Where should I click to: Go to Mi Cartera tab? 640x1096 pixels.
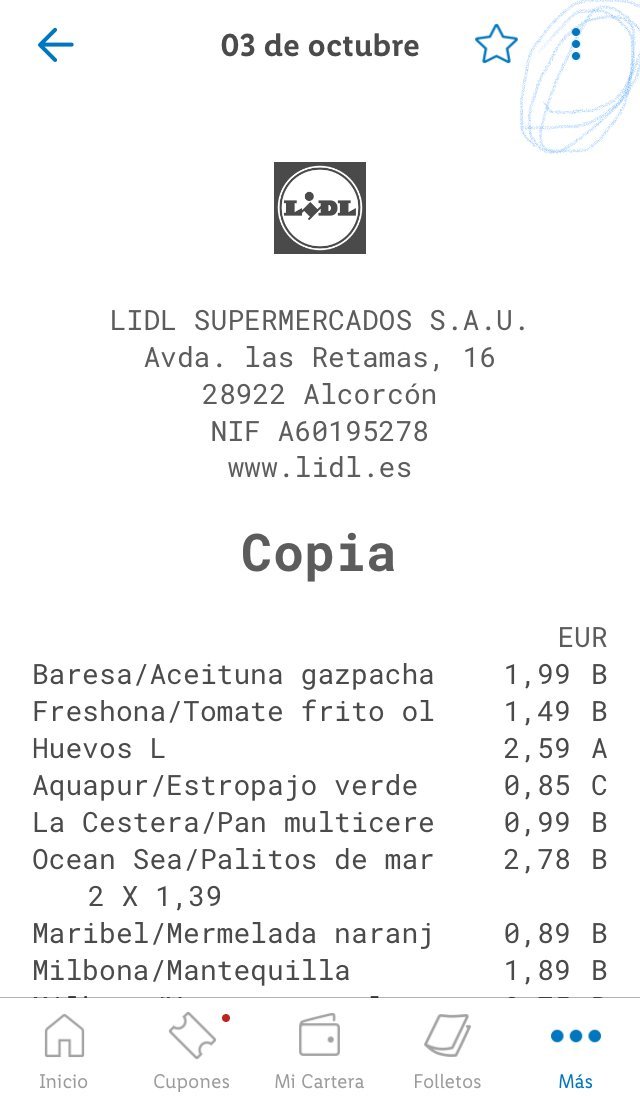(319, 1050)
